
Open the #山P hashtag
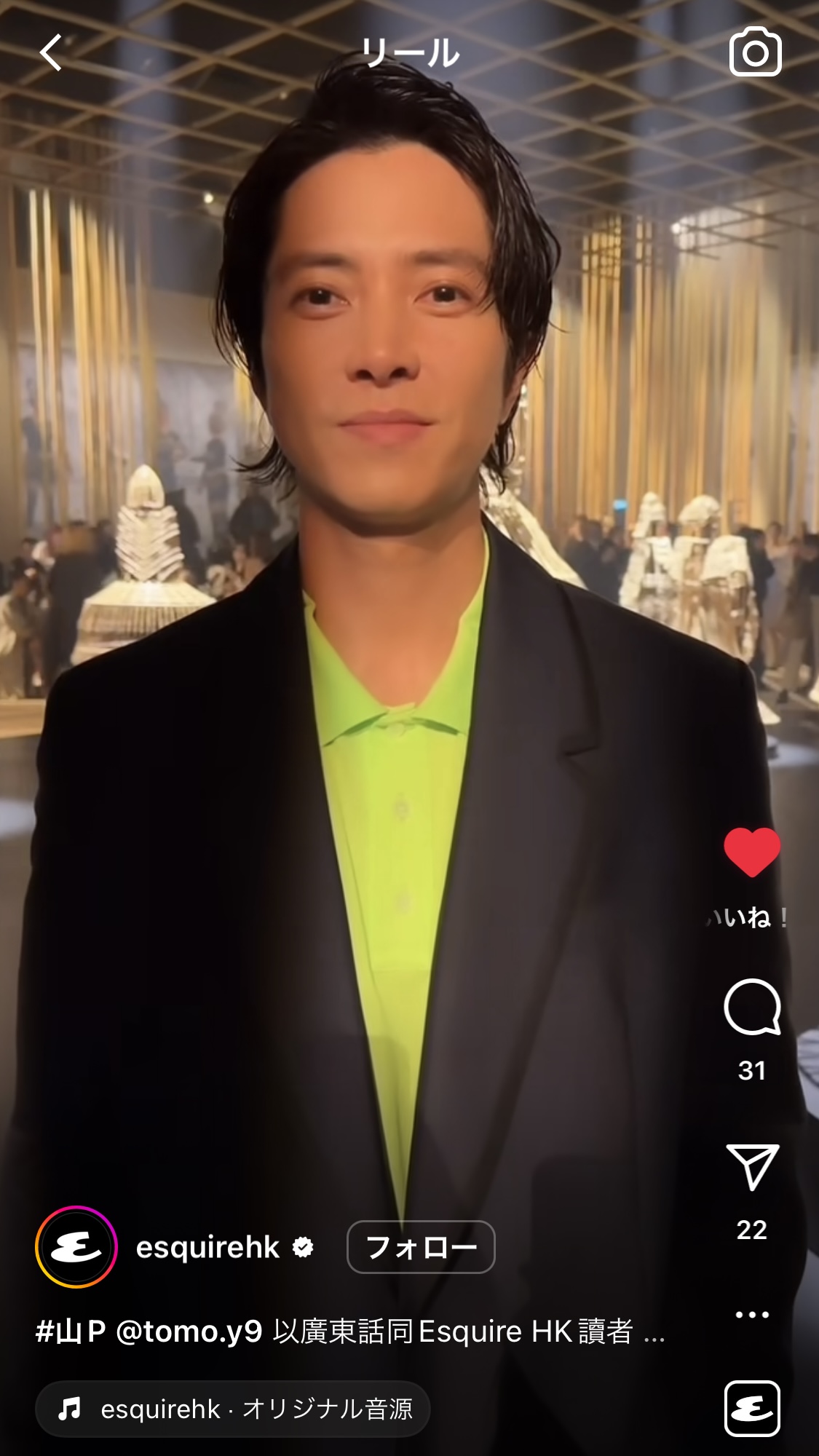tap(71, 1332)
